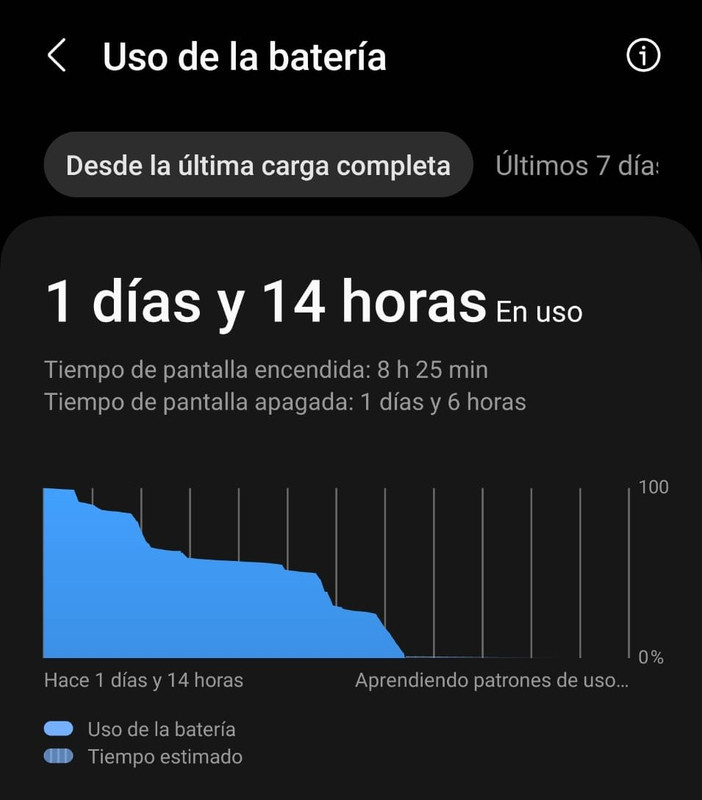This screenshot has width=702, height=800.
Task: Select Desde la última carga completa tab
Action: [258, 165]
